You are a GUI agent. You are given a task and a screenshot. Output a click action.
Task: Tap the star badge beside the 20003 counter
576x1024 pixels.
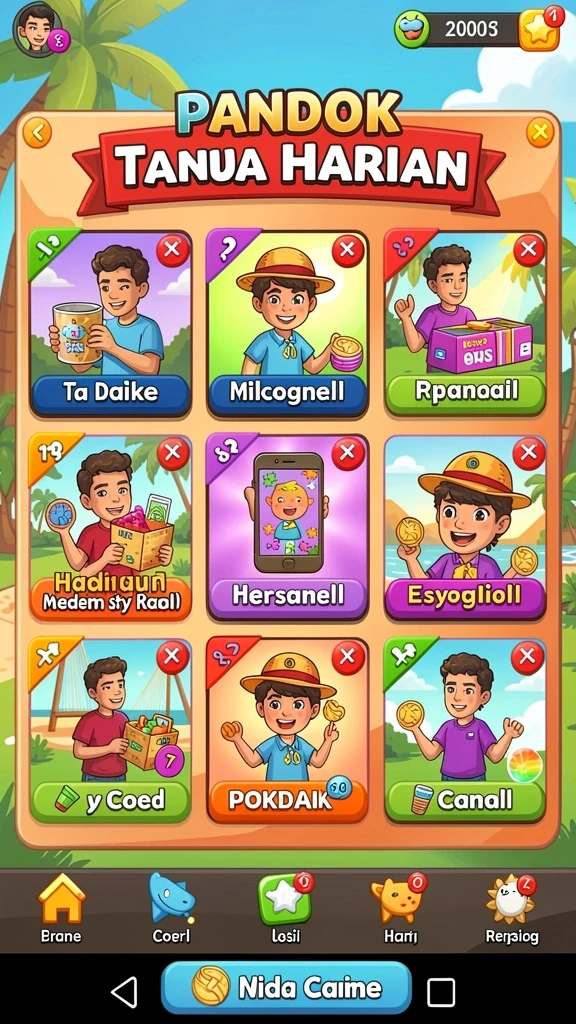click(x=541, y=29)
